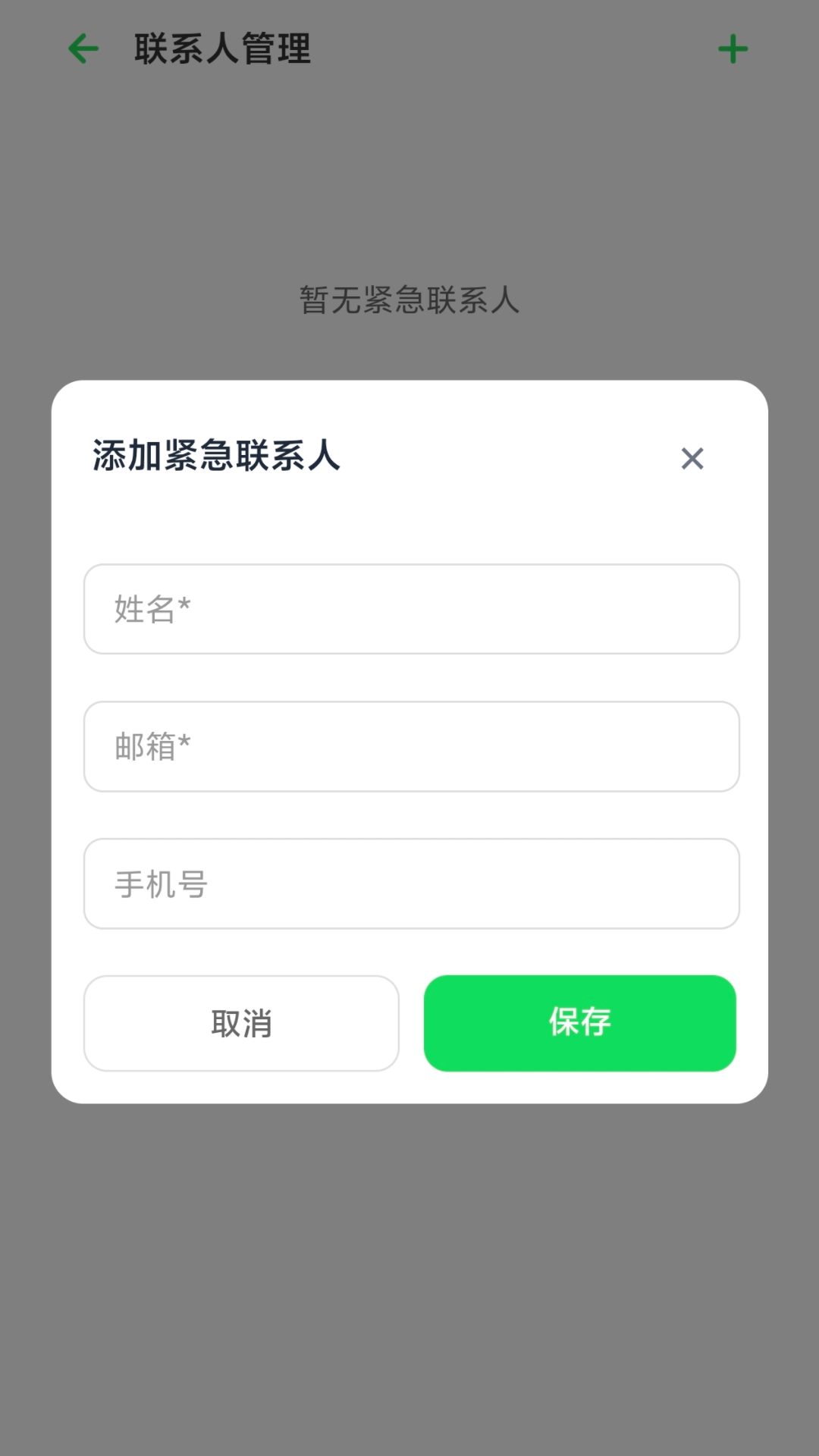This screenshot has width=819, height=1456.
Task: Activate the email field marked with asterisk
Action: pyautogui.click(x=409, y=747)
